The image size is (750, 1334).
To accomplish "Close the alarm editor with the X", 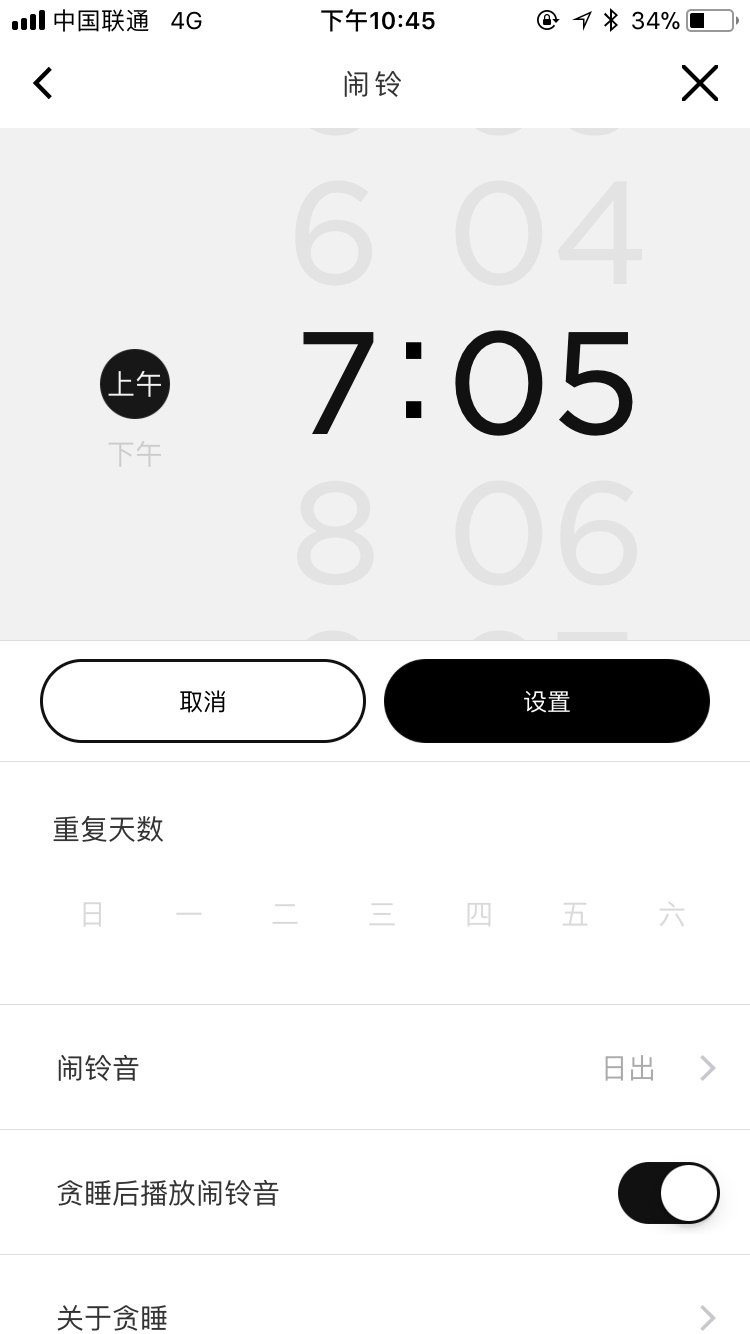I will 700,83.
